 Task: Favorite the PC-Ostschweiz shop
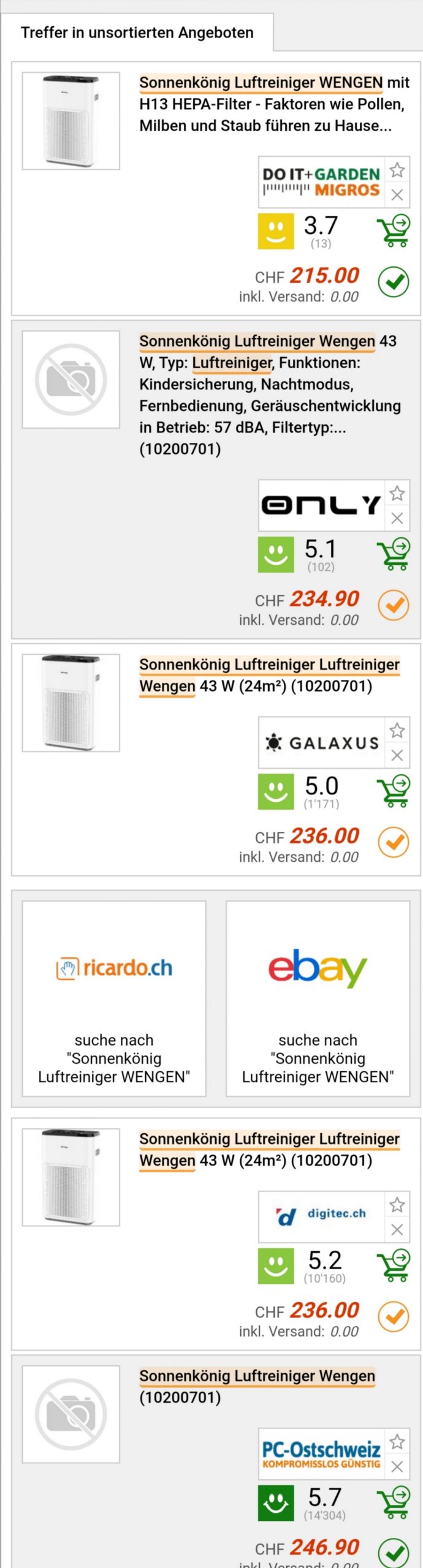[x=397, y=1441]
